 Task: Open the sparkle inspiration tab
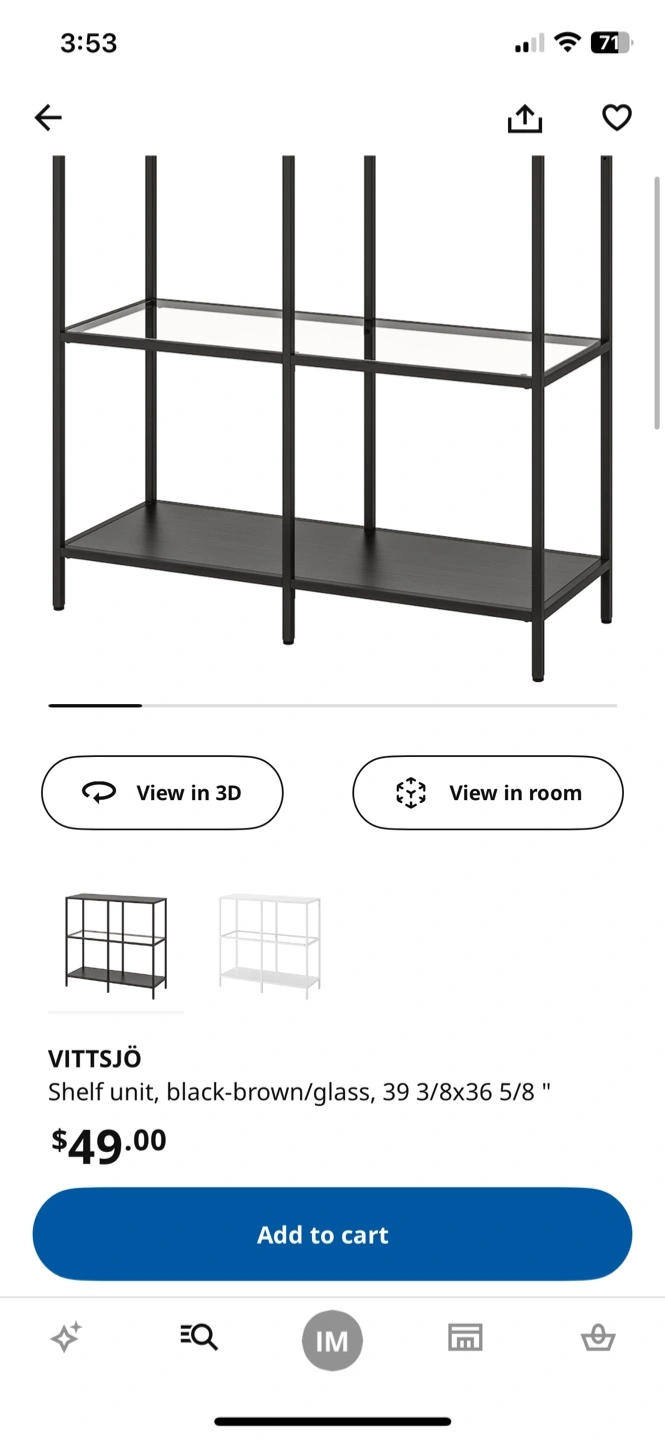coord(66,1337)
